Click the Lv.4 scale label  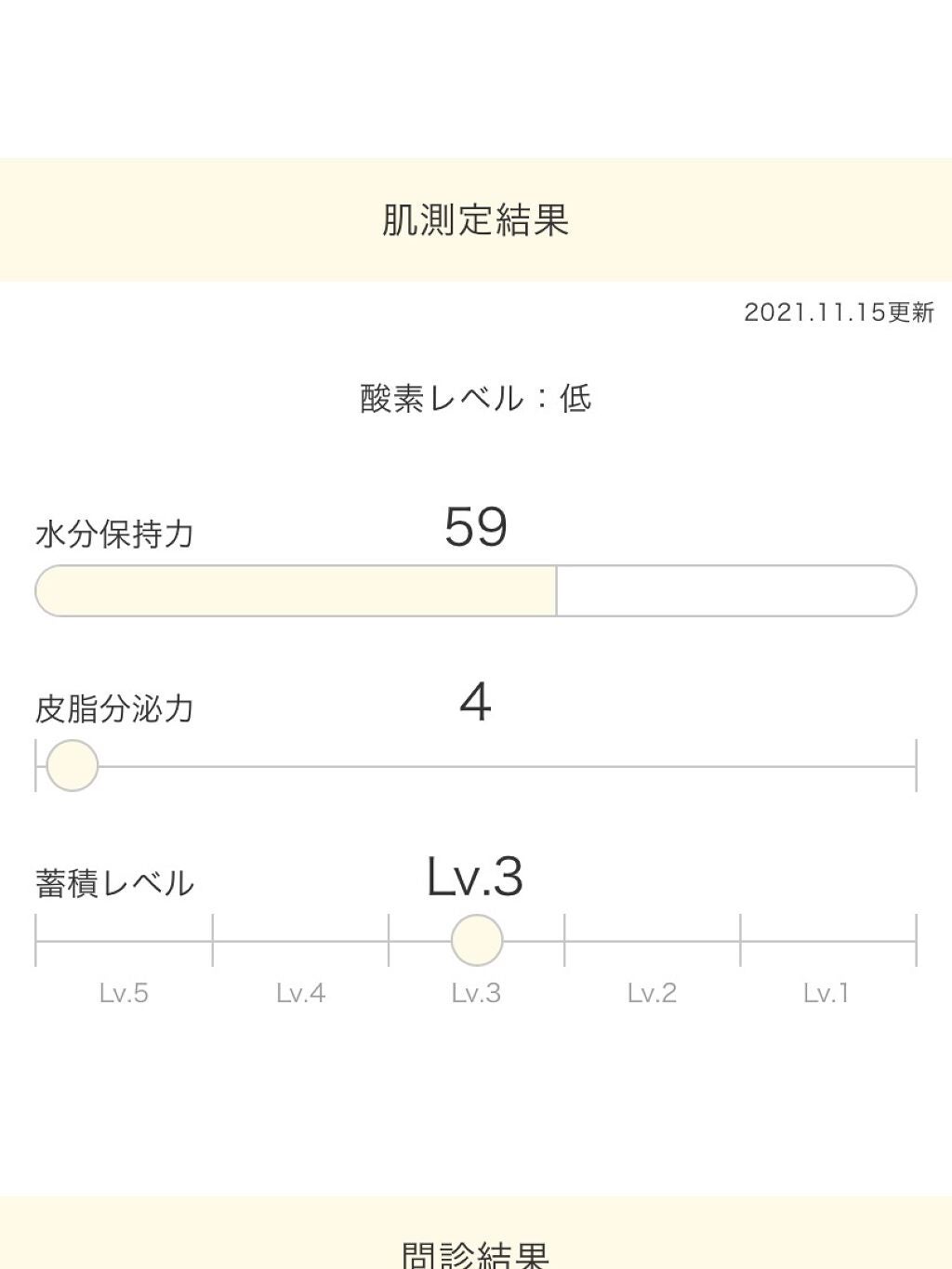(x=301, y=993)
